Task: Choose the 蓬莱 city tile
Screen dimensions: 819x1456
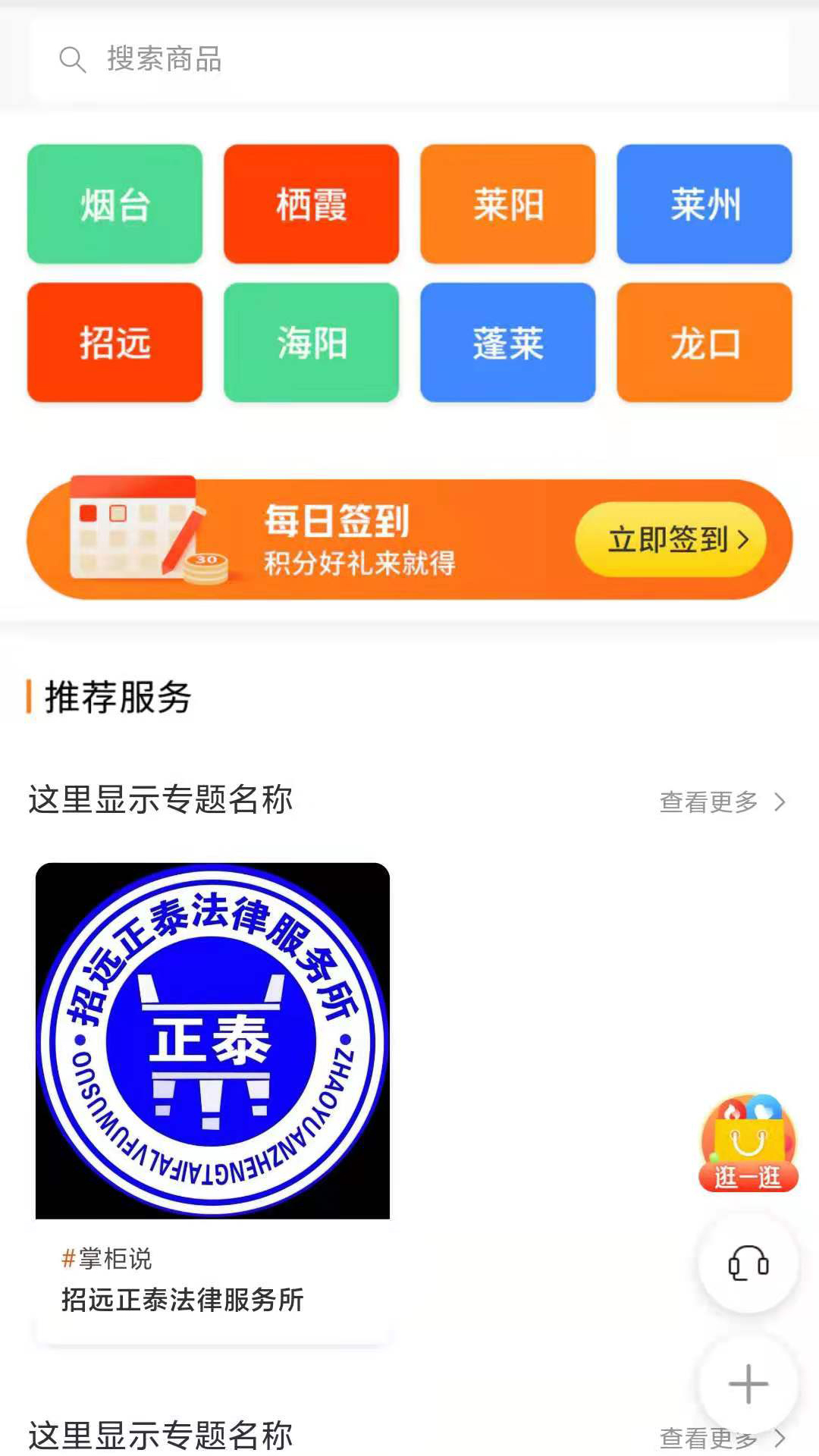Action: [507, 342]
